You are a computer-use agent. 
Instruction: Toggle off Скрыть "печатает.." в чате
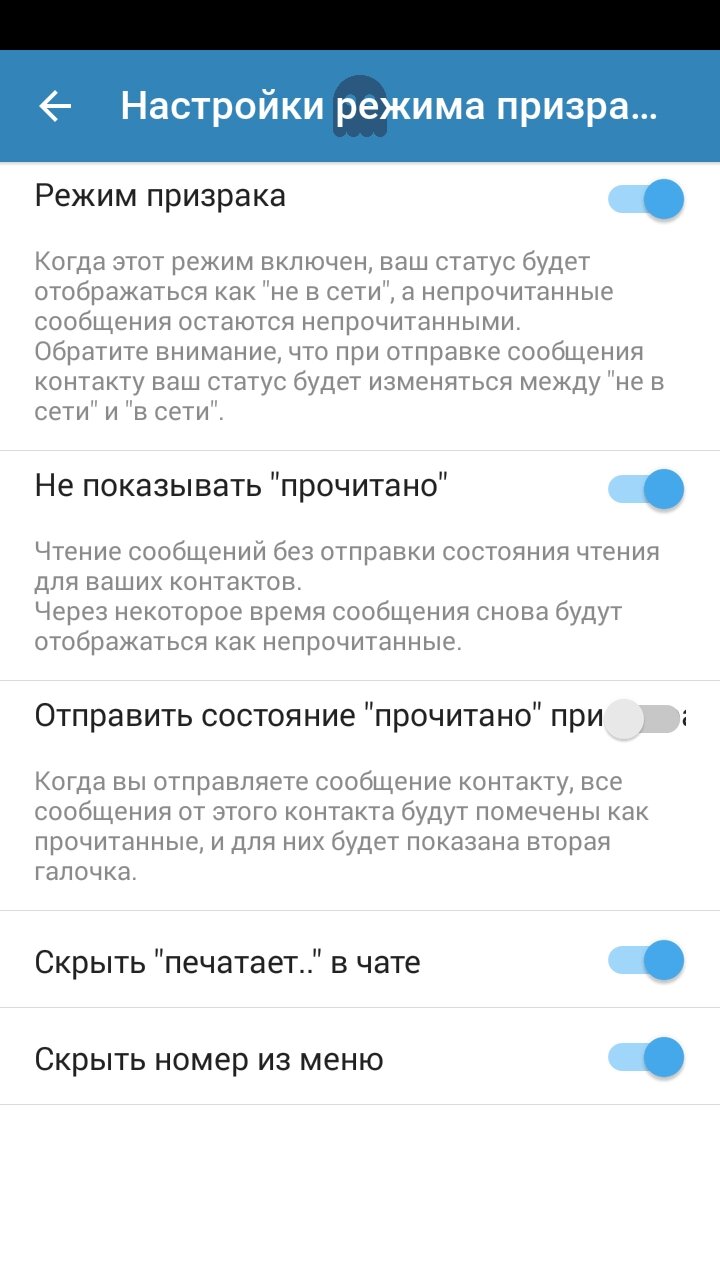[645, 961]
